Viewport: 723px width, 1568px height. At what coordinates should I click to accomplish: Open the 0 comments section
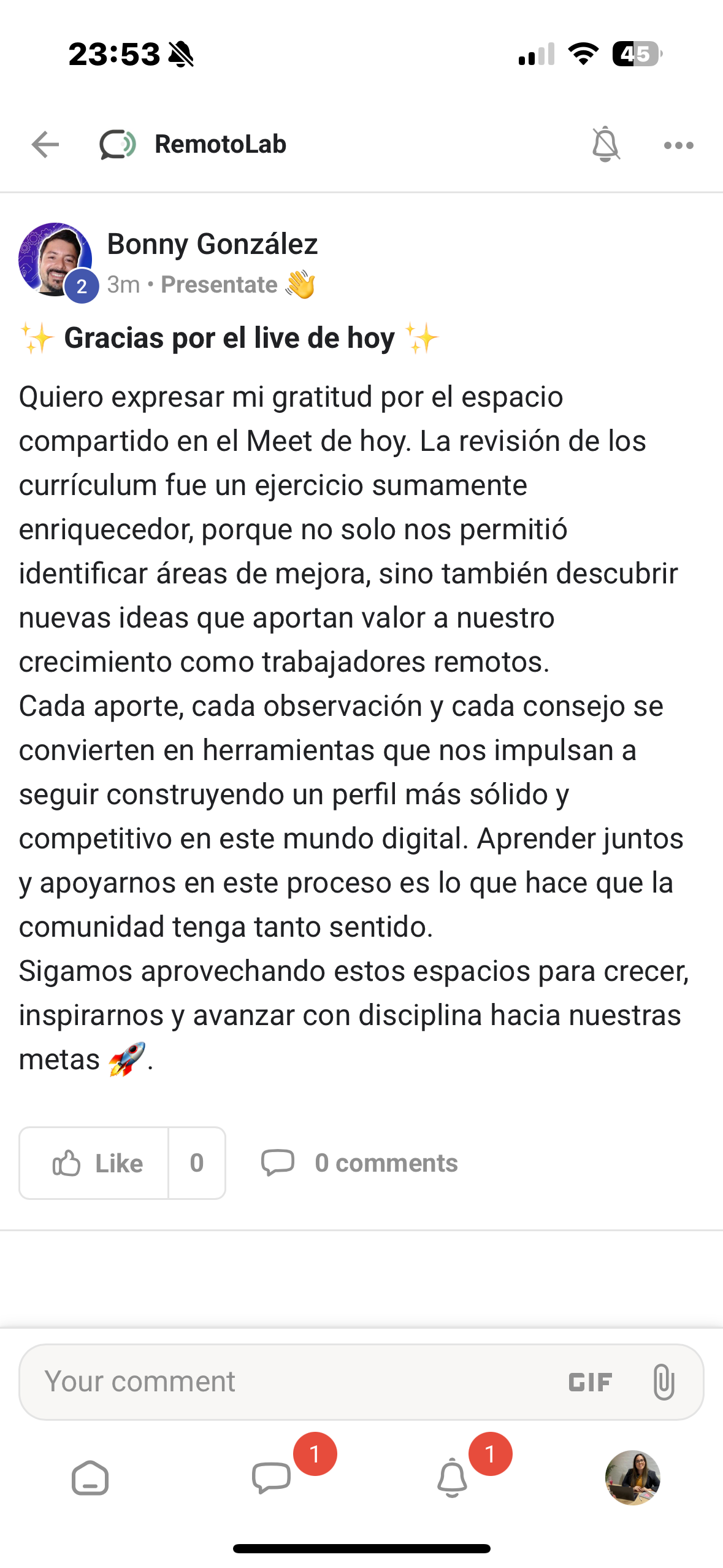[x=360, y=1163]
